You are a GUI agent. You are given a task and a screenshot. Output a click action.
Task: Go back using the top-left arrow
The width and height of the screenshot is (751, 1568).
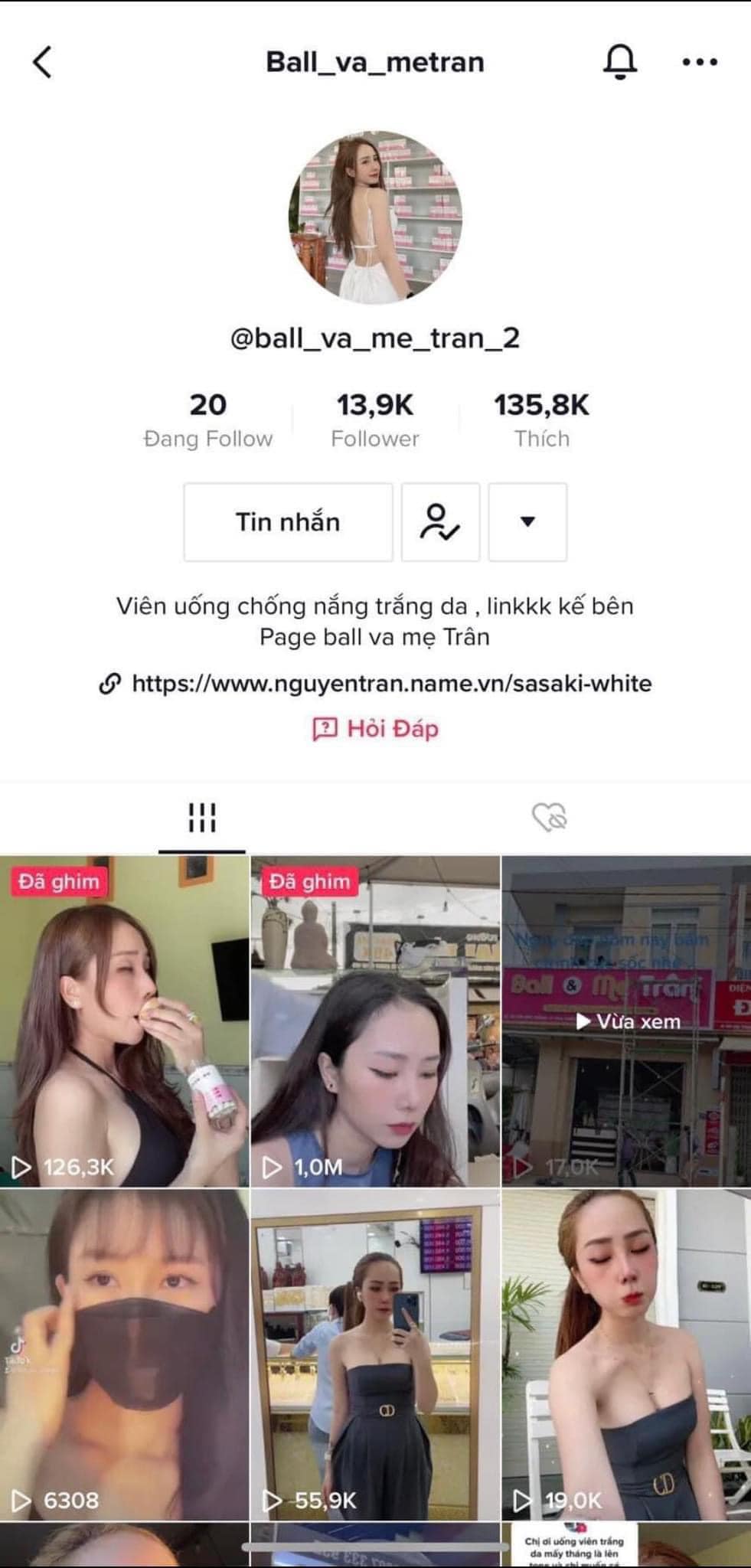click(x=43, y=62)
